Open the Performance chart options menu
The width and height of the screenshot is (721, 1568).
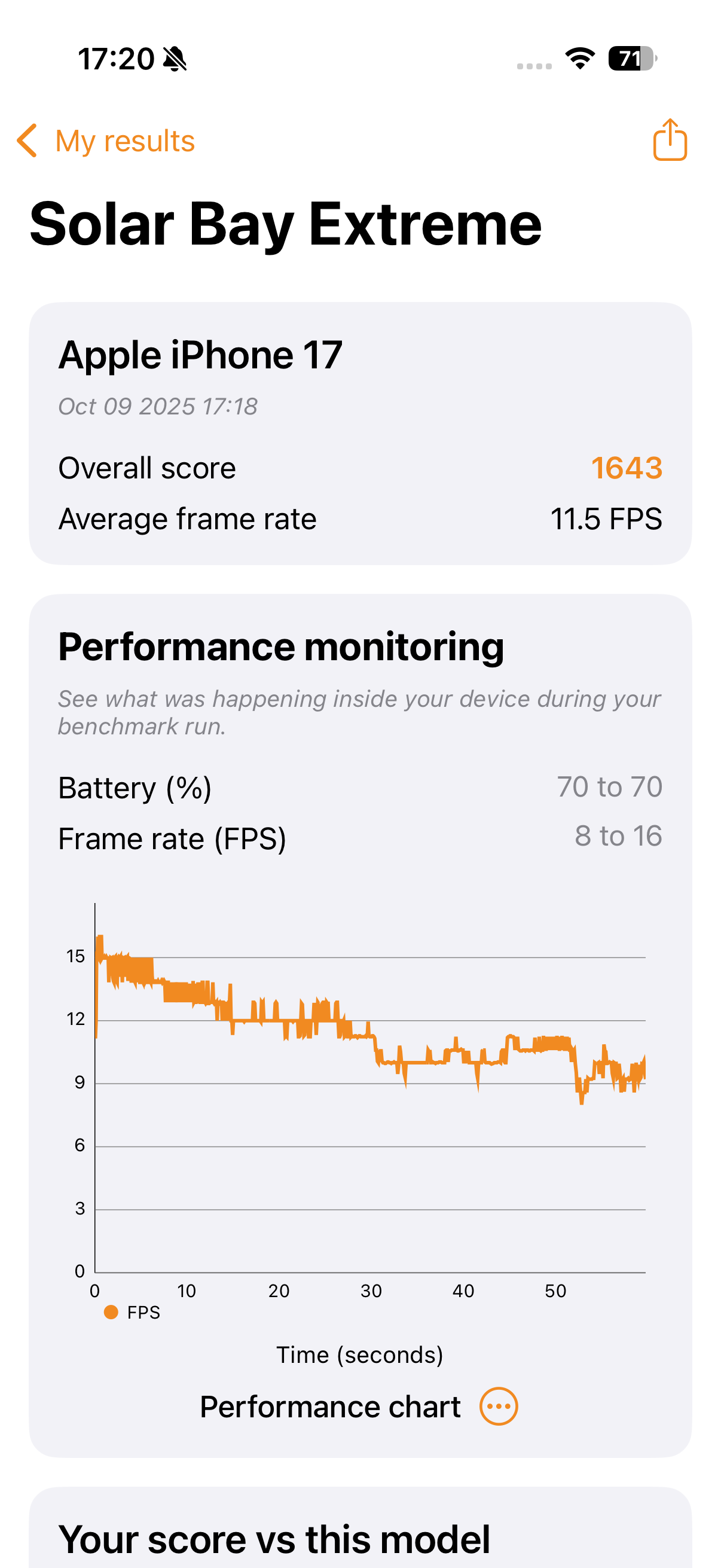point(499,1407)
